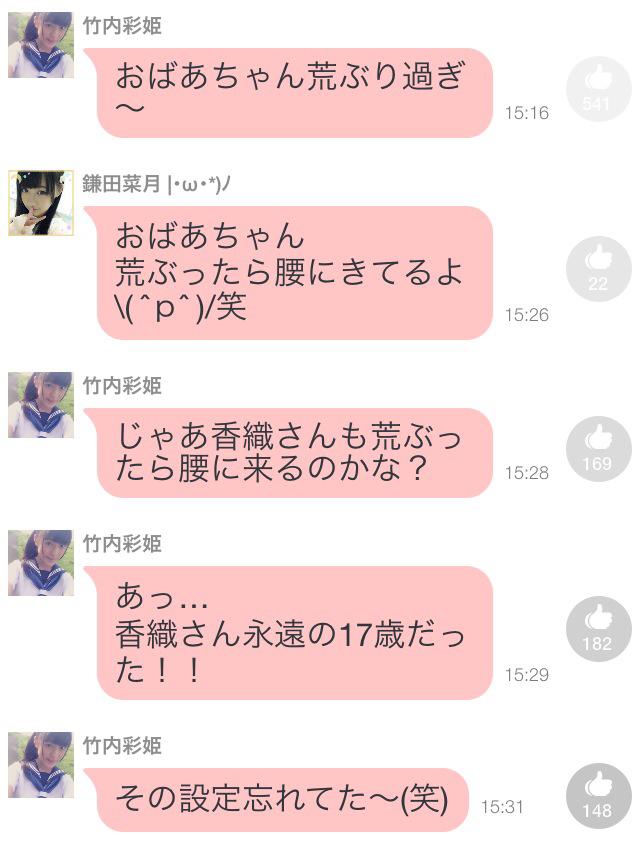
Task: Open 鎌田菜月's profile picture
Action: [x=41, y=203]
